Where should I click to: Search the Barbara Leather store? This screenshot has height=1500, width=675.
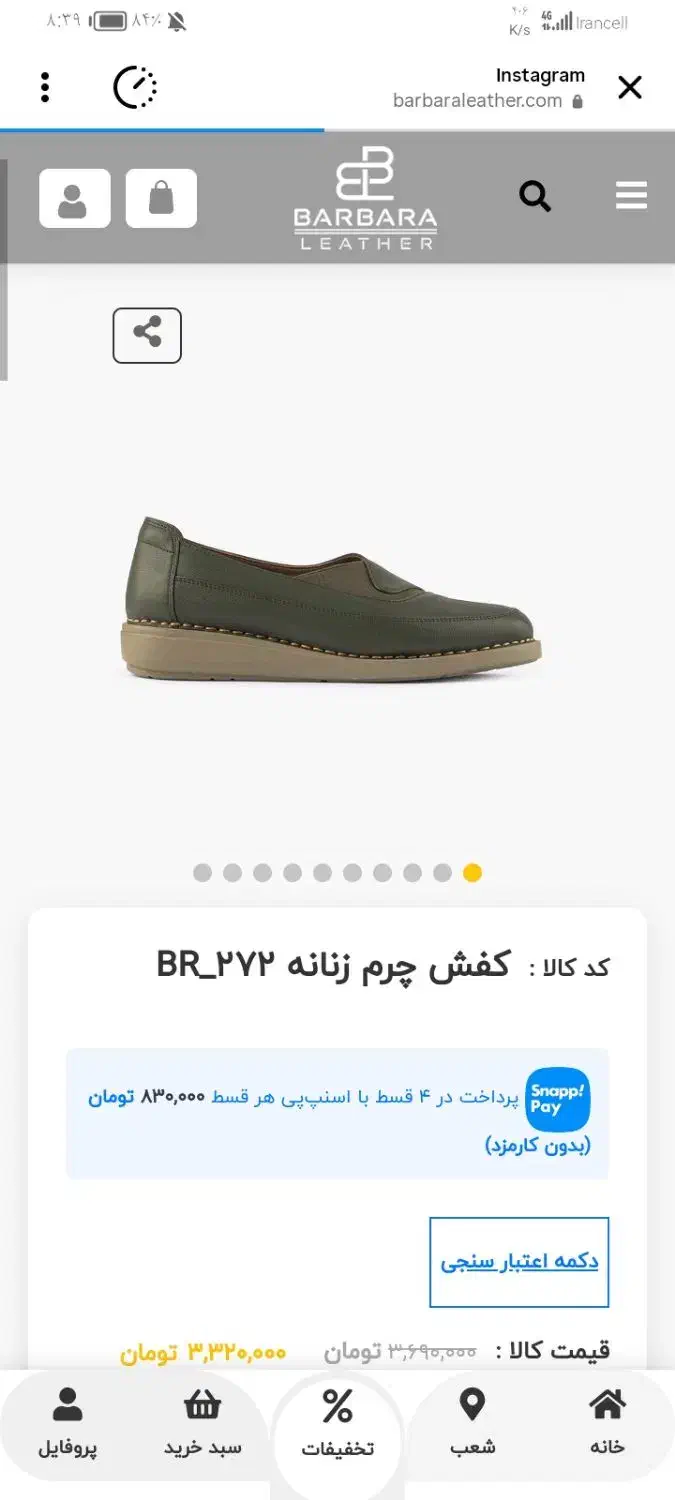coord(535,197)
